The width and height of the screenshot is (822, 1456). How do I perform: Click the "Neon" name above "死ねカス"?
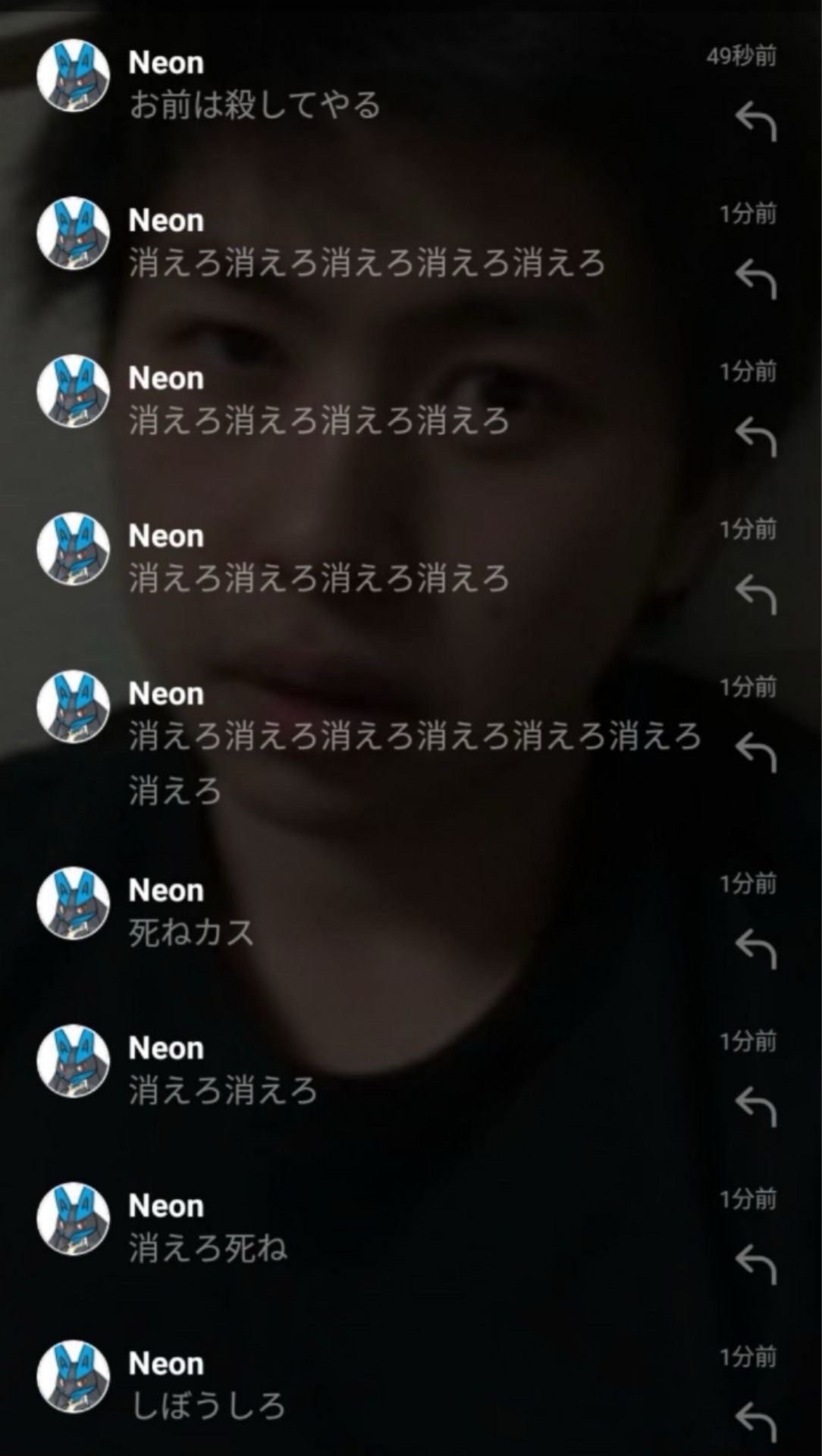click(164, 890)
